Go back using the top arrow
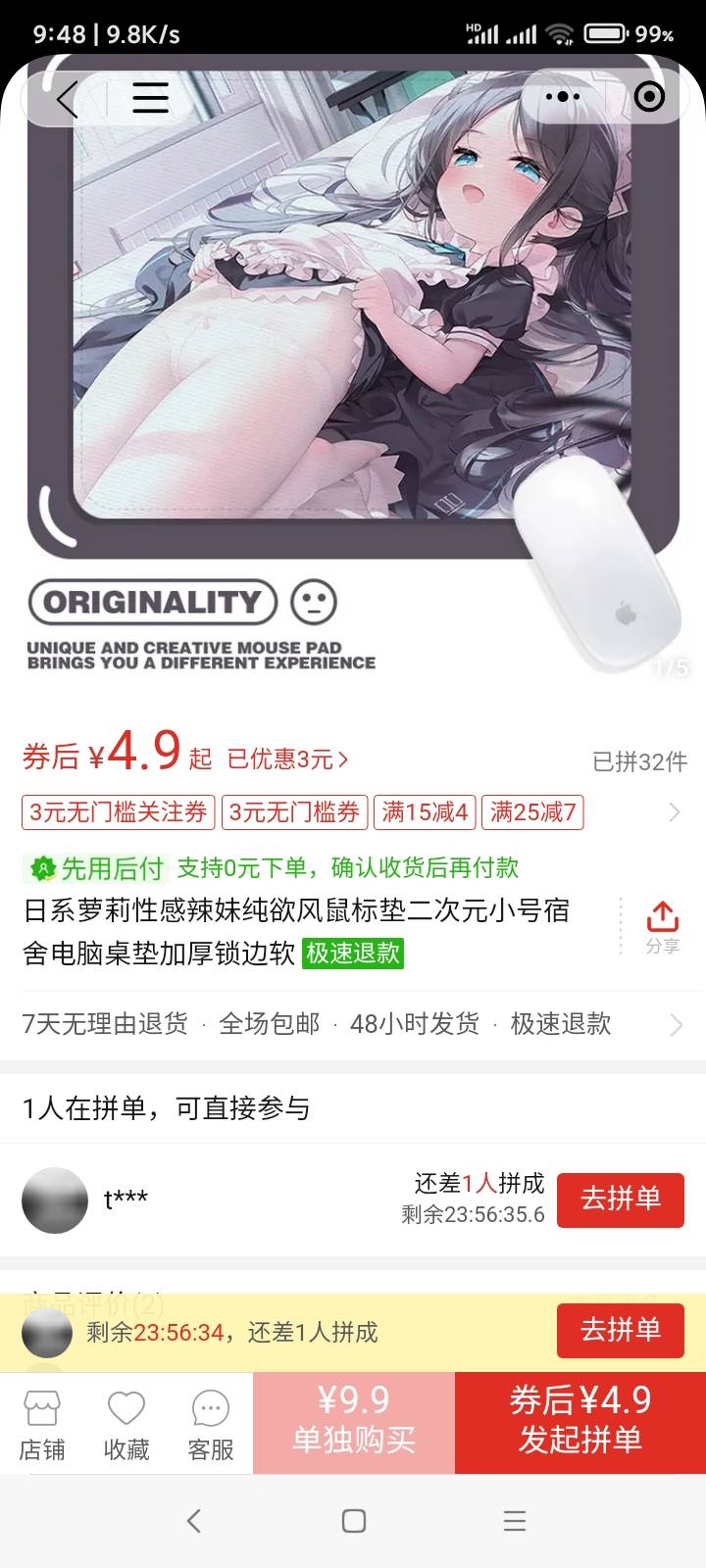The width and height of the screenshot is (706, 1568). [67, 99]
